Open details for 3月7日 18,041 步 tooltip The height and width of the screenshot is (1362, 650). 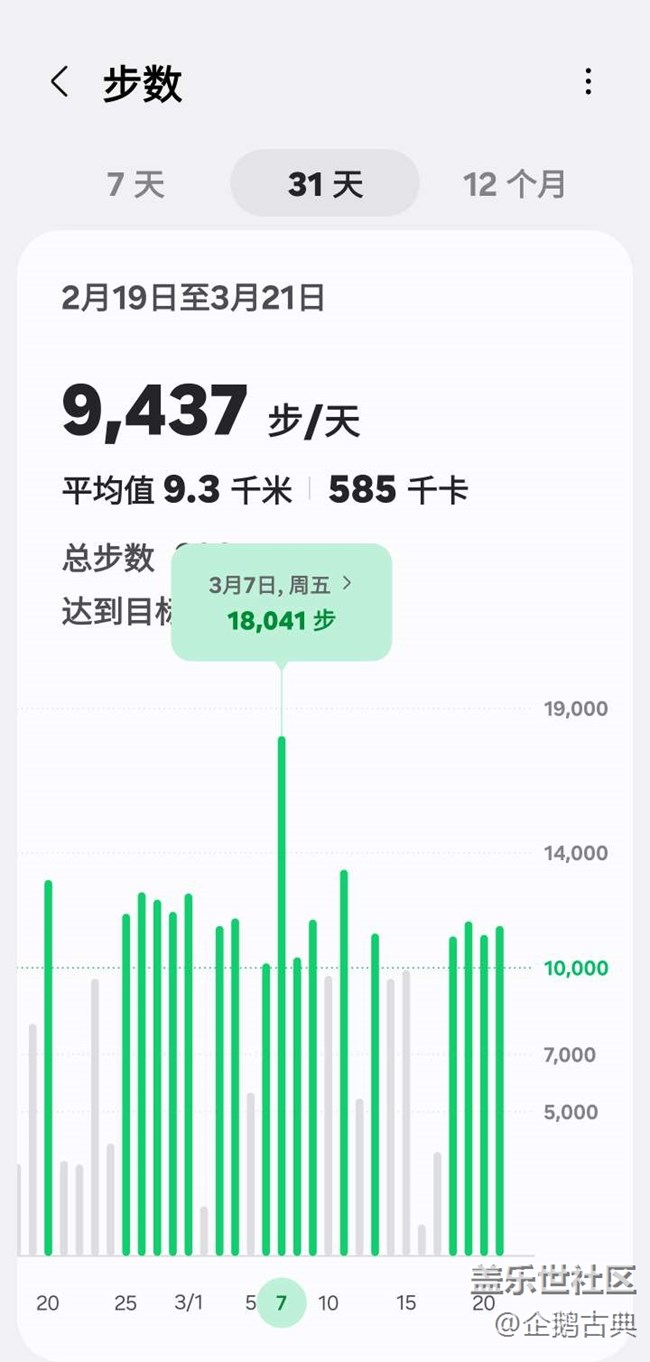[281, 603]
